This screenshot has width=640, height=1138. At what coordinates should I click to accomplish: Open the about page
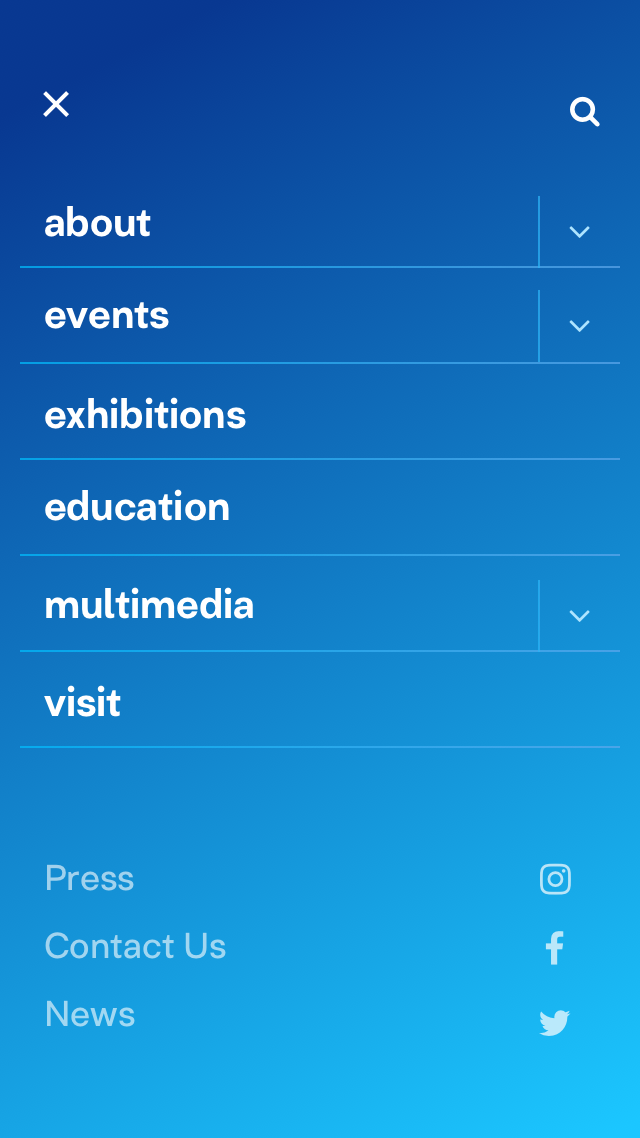click(x=97, y=223)
